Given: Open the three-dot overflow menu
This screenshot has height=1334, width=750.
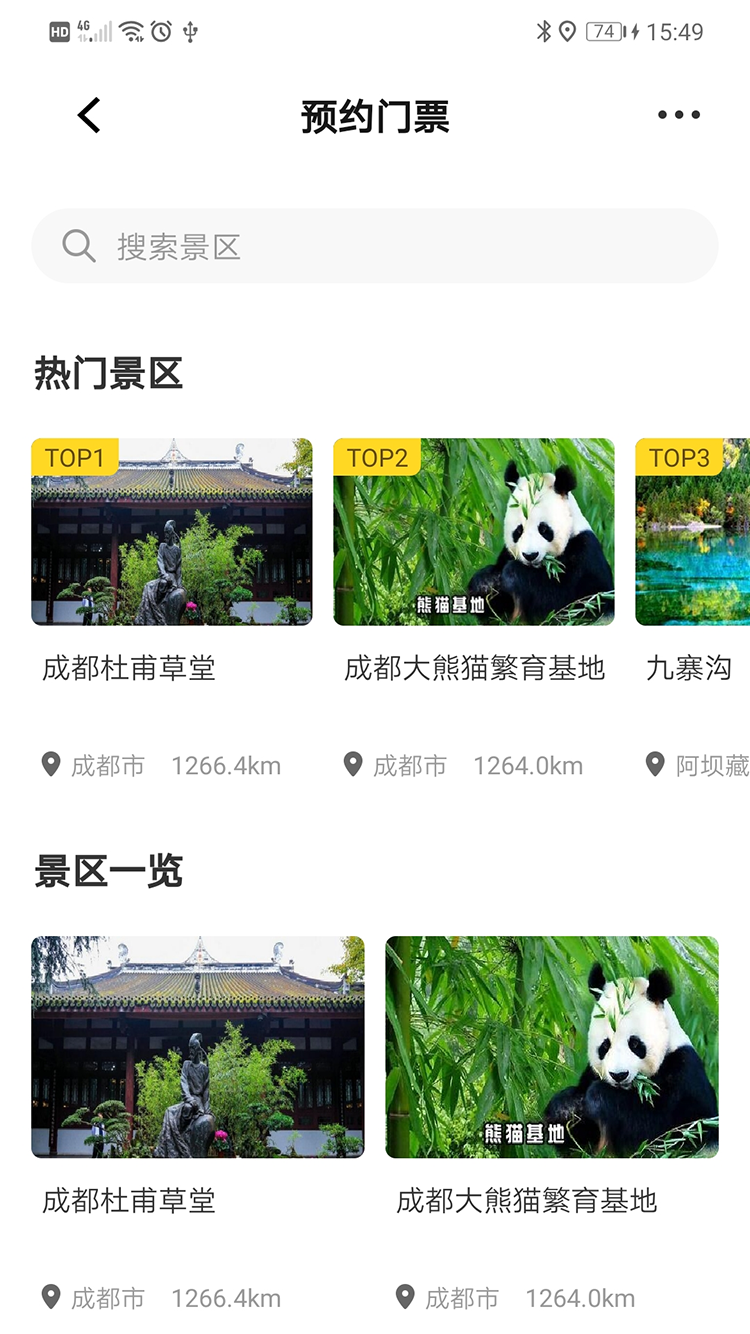Looking at the screenshot, I should click(679, 115).
